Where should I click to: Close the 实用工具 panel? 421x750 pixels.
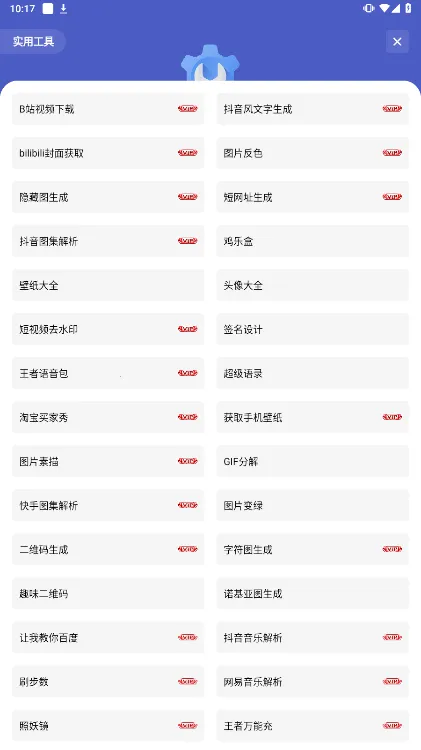tap(397, 42)
